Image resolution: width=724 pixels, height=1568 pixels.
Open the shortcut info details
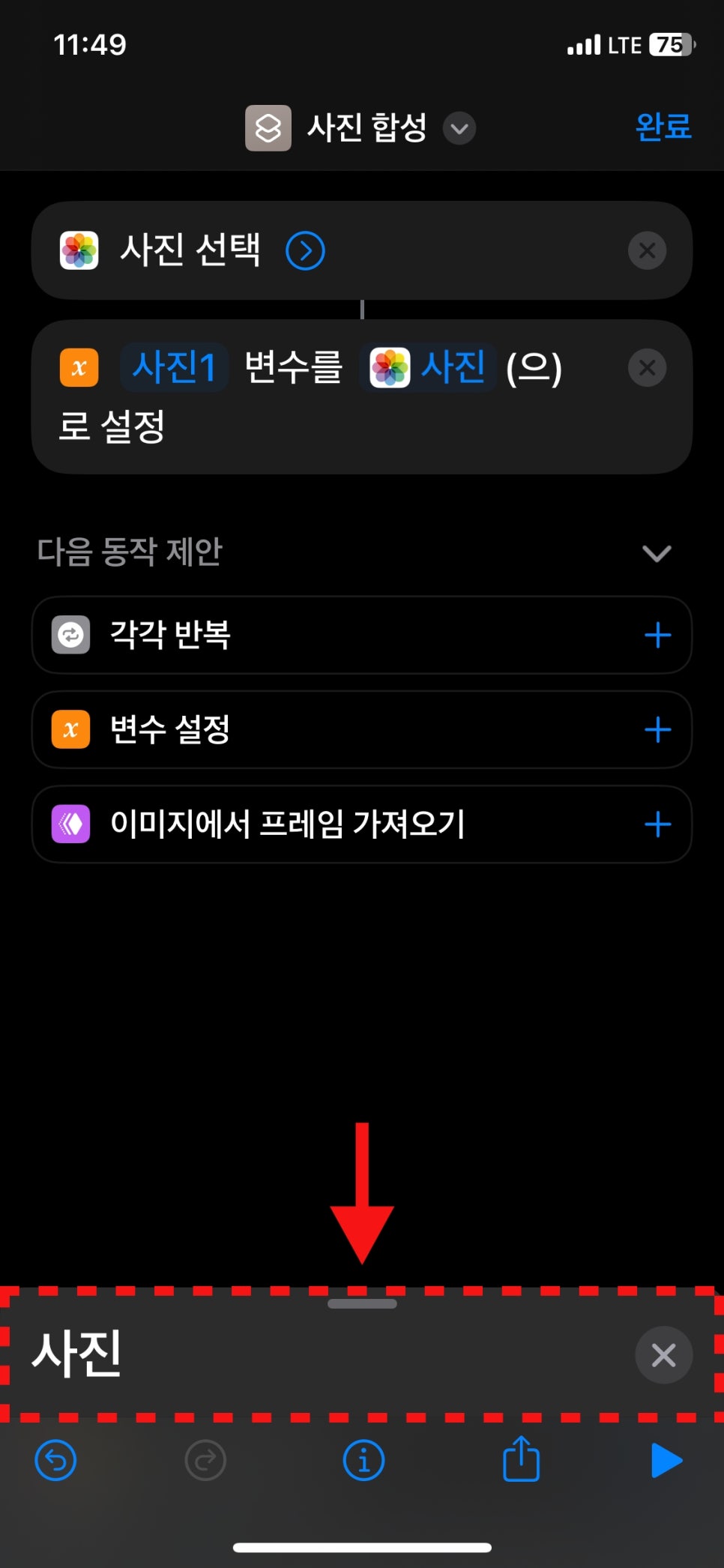pyautogui.click(x=363, y=1460)
